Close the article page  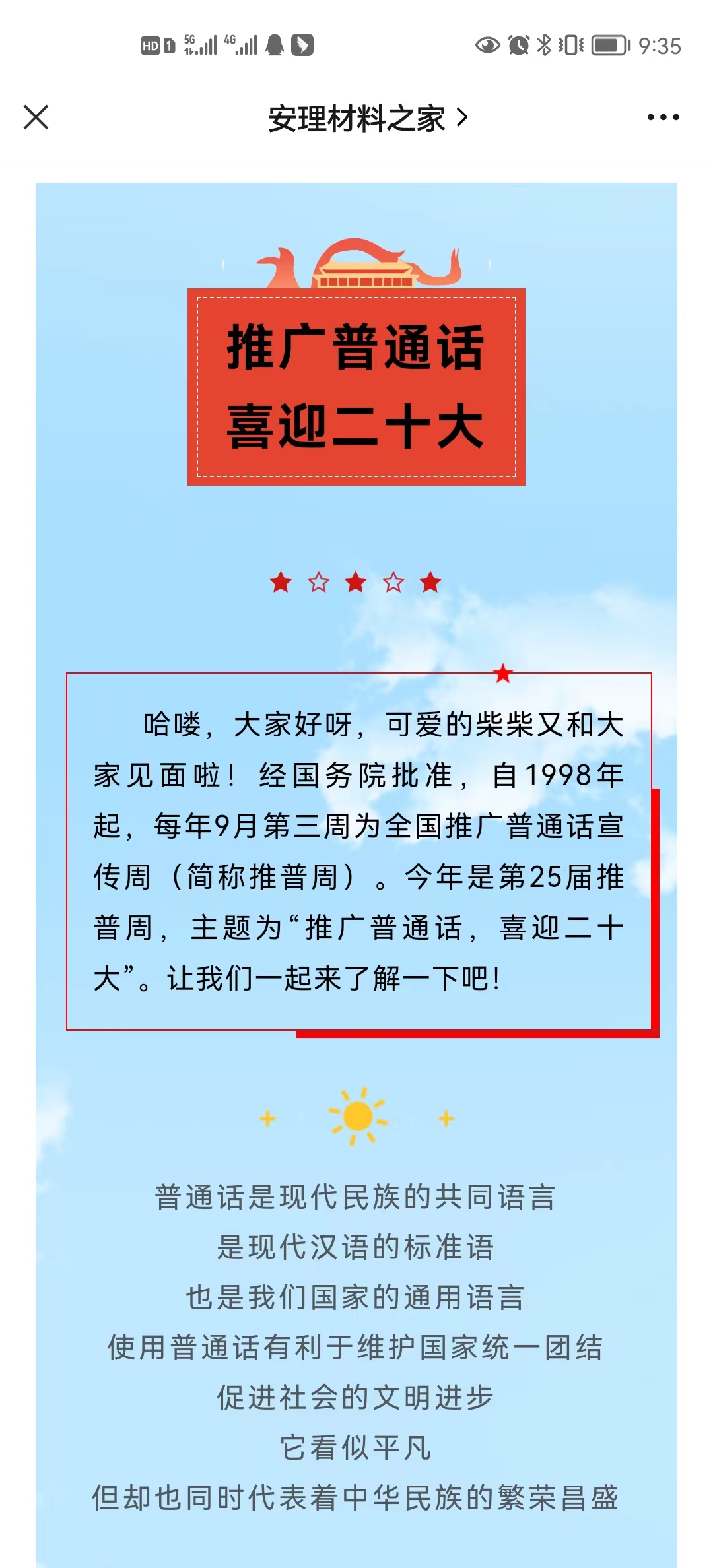(x=36, y=117)
